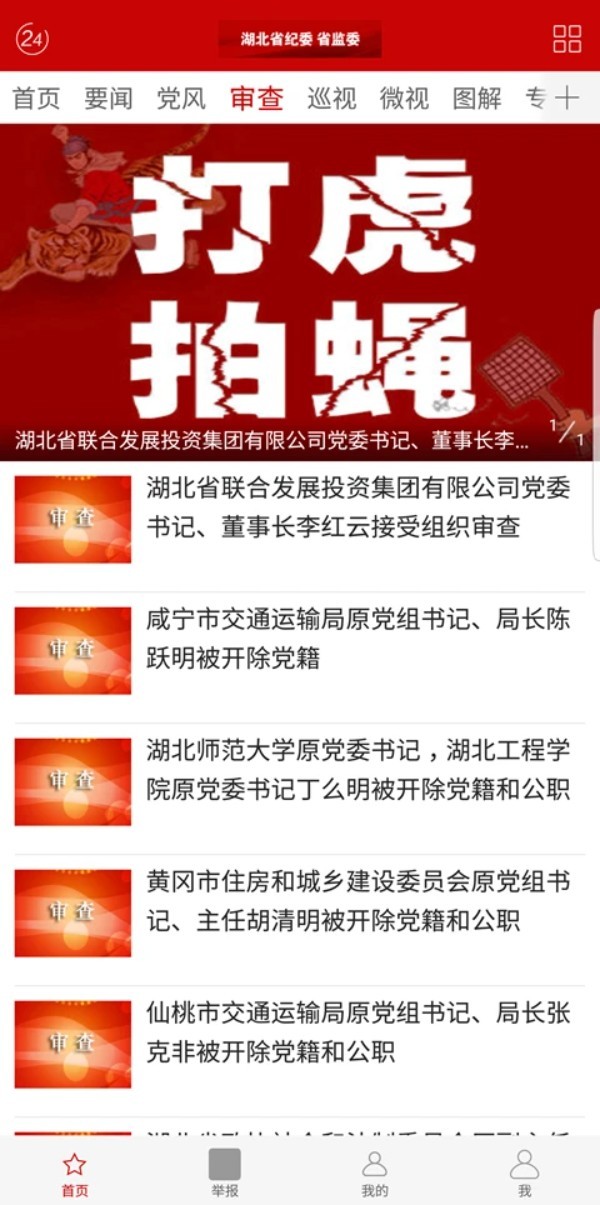Screen dimensions: 600x1205
Task: Switch to the 我的 bottom tab
Action: (375, 1173)
